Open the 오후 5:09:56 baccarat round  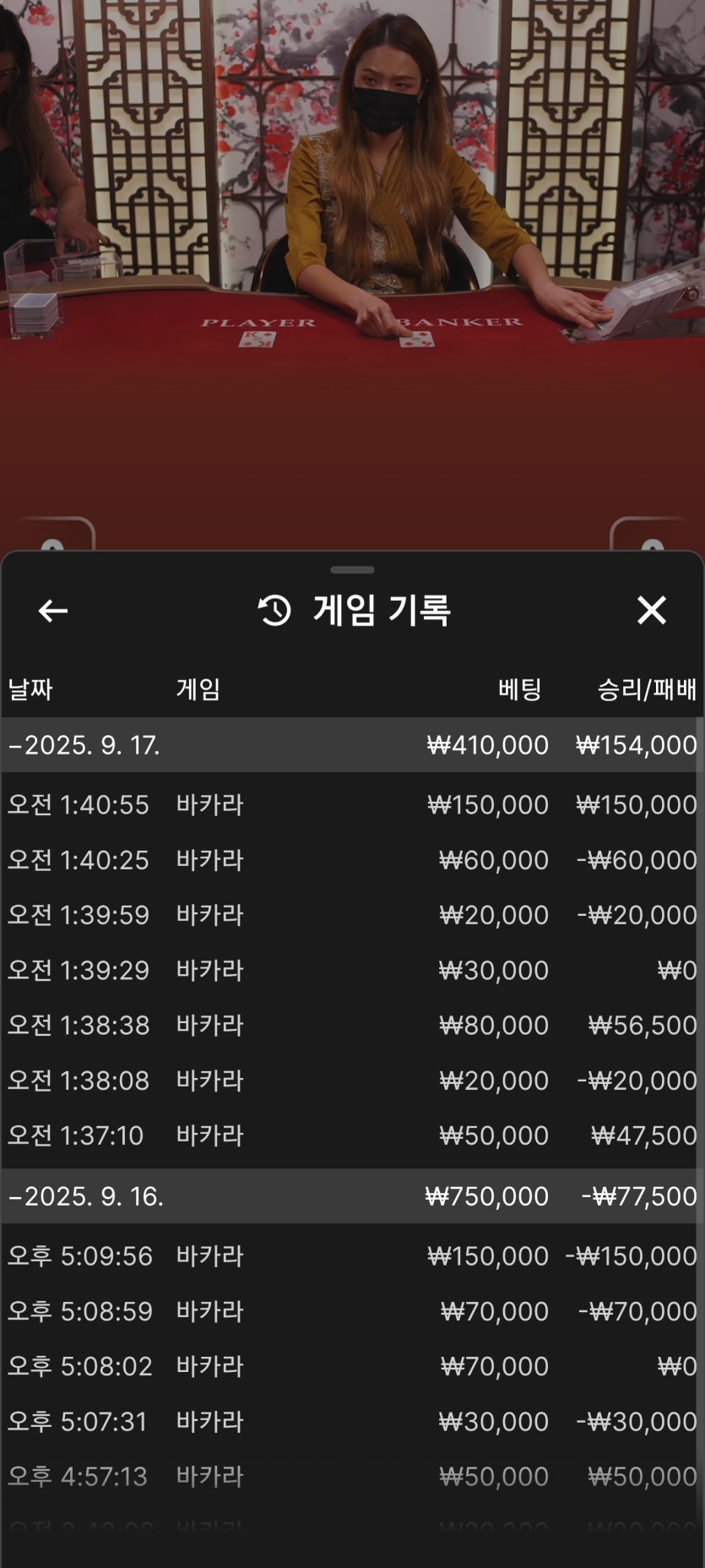click(351, 1256)
